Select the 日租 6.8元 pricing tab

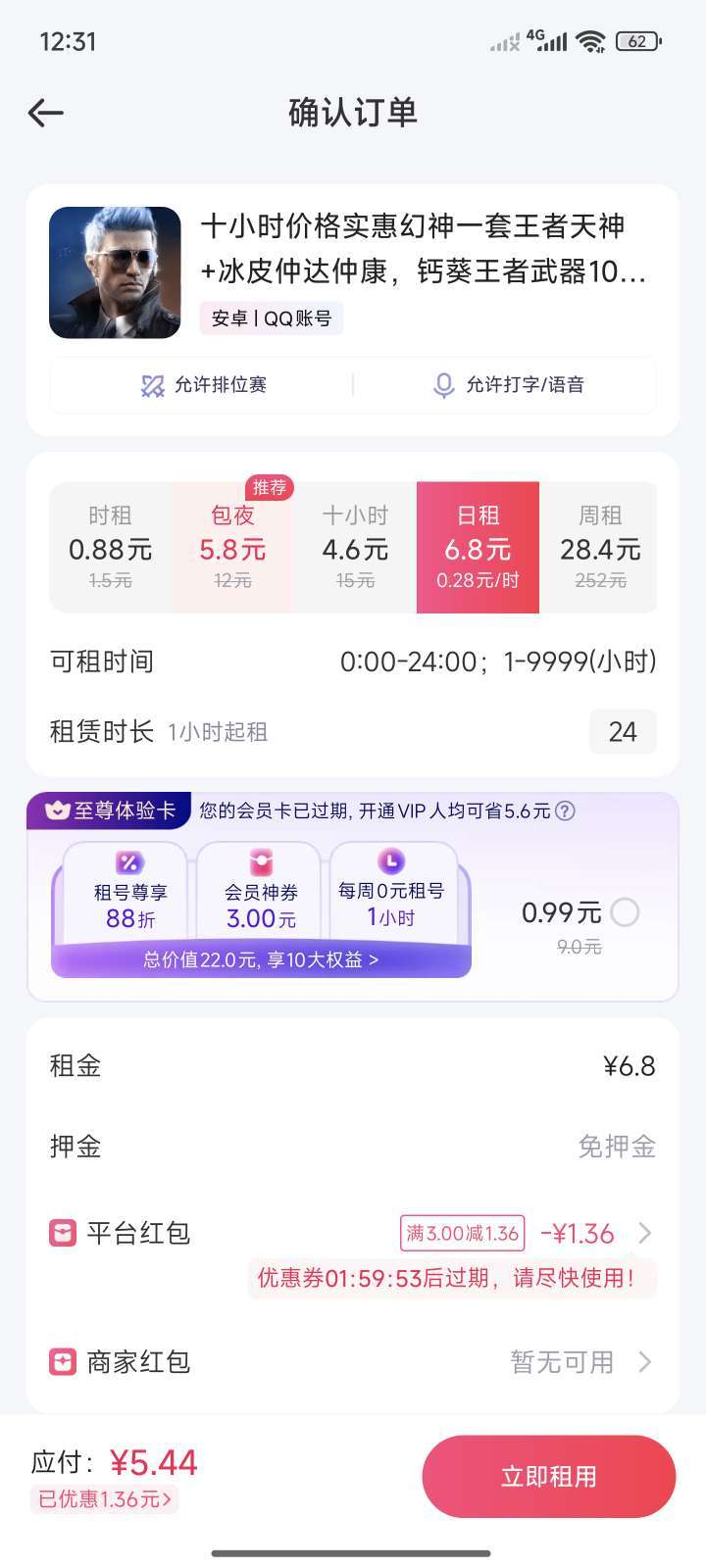pyautogui.click(x=478, y=546)
